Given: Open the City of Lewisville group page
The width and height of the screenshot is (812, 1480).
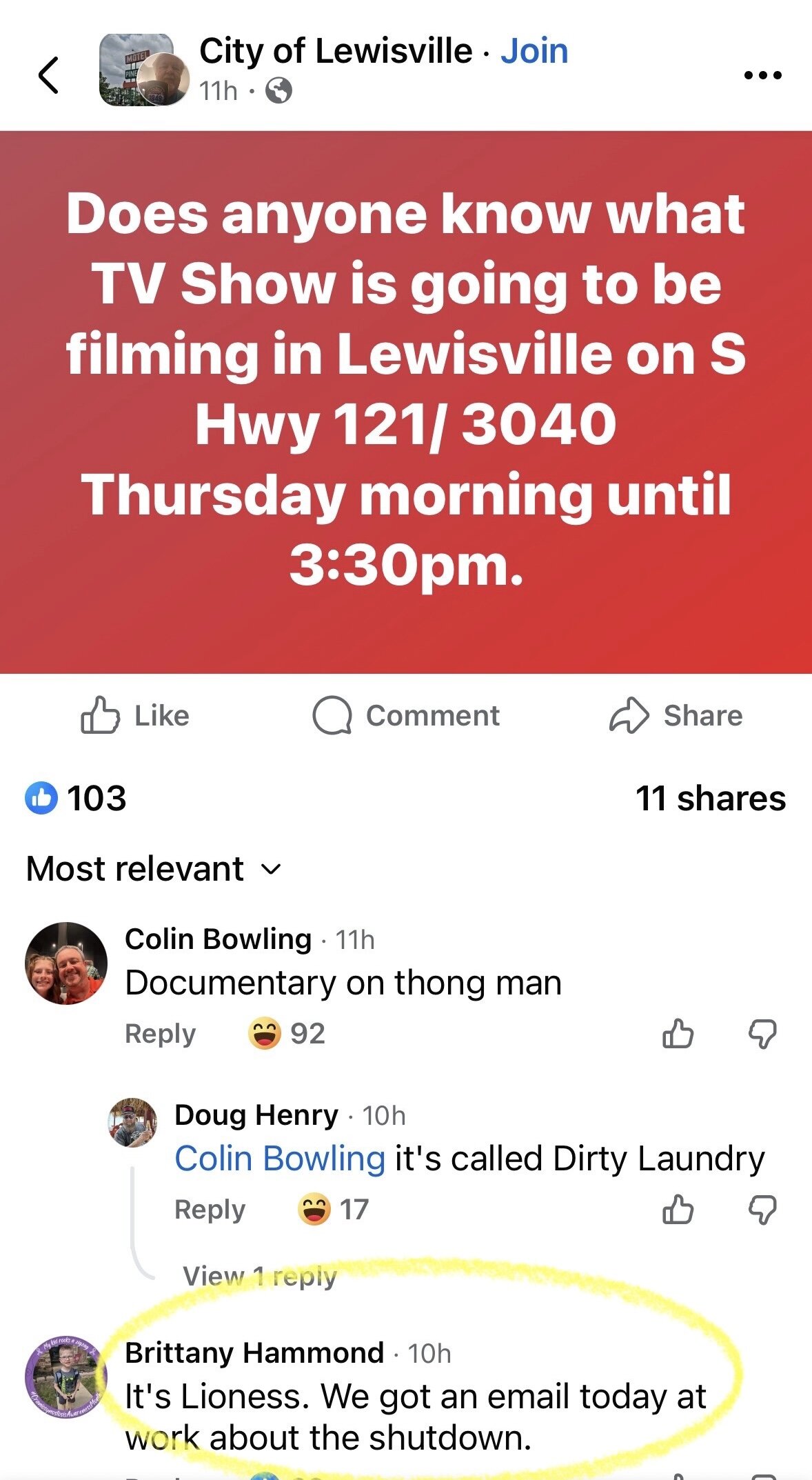Looking at the screenshot, I should point(335,51).
